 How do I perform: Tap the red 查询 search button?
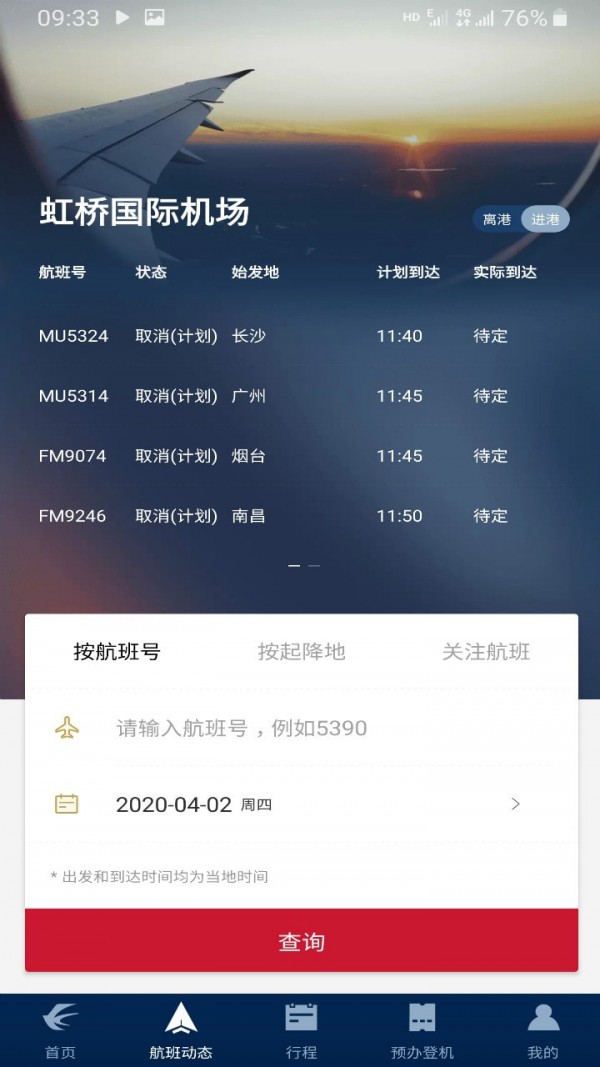point(301,941)
